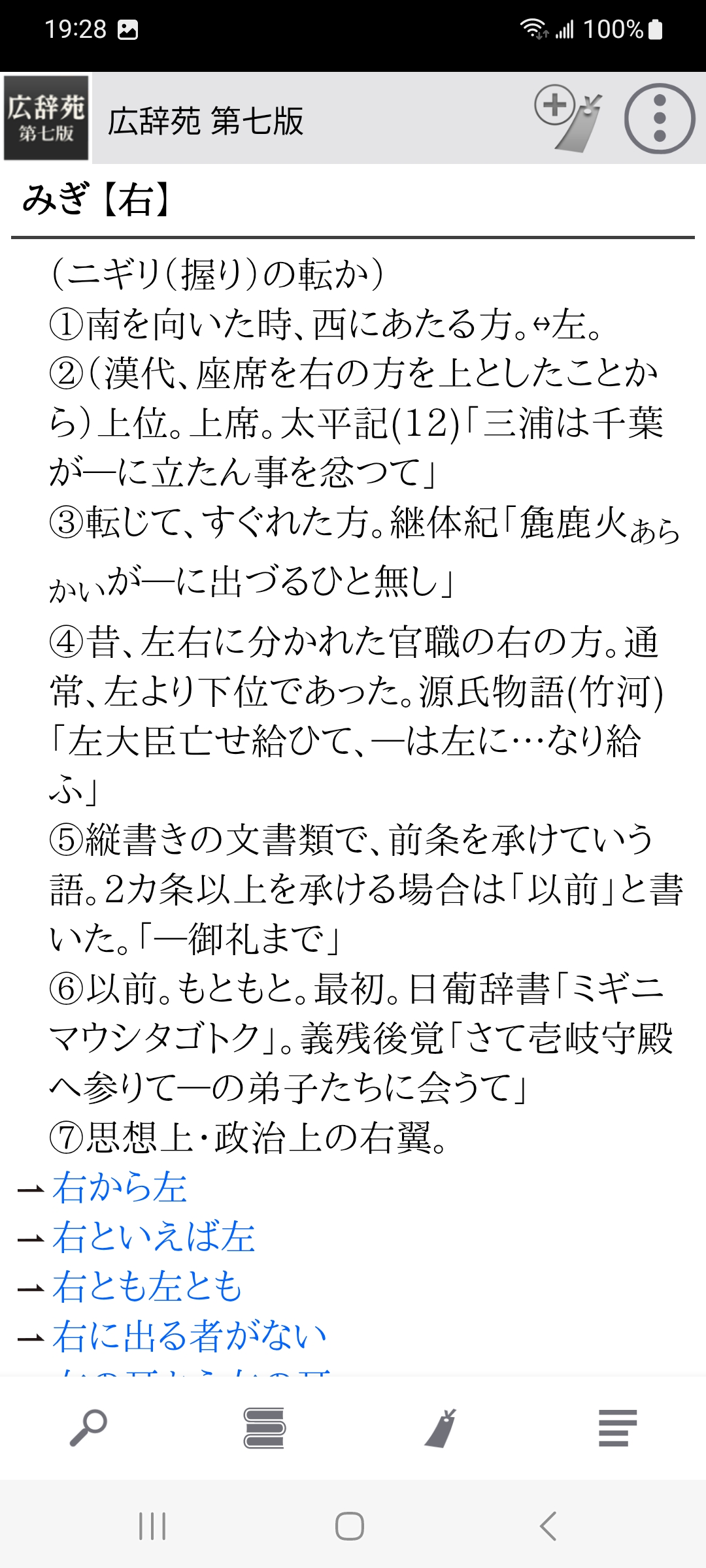Follow the 右とも左とも link
The height and width of the screenshot is (1568, 706).
click(147, 1286)
